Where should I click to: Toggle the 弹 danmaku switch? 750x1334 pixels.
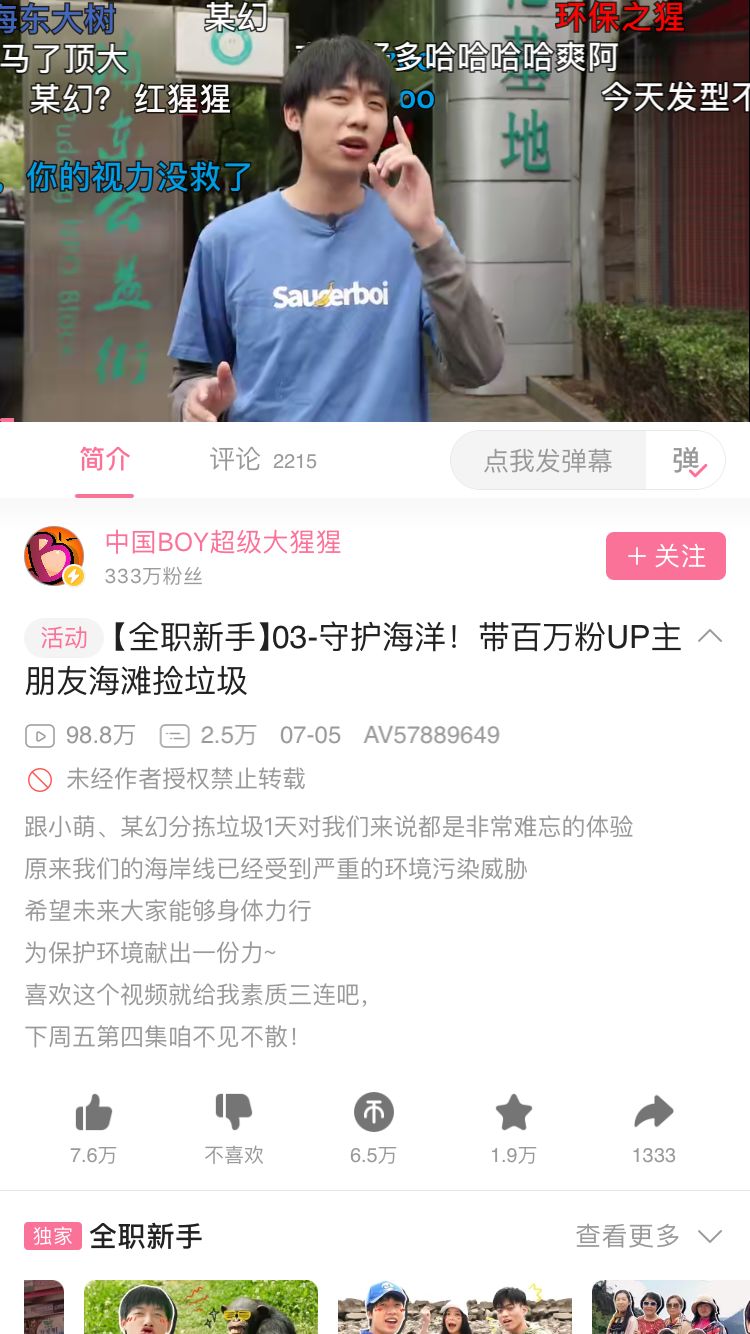(x=688, y=461)
